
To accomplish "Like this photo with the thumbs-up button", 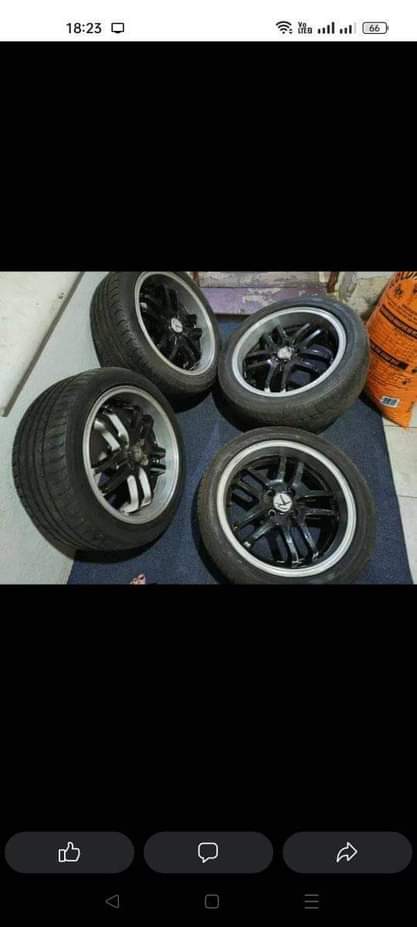I will [x=69, y=852].
